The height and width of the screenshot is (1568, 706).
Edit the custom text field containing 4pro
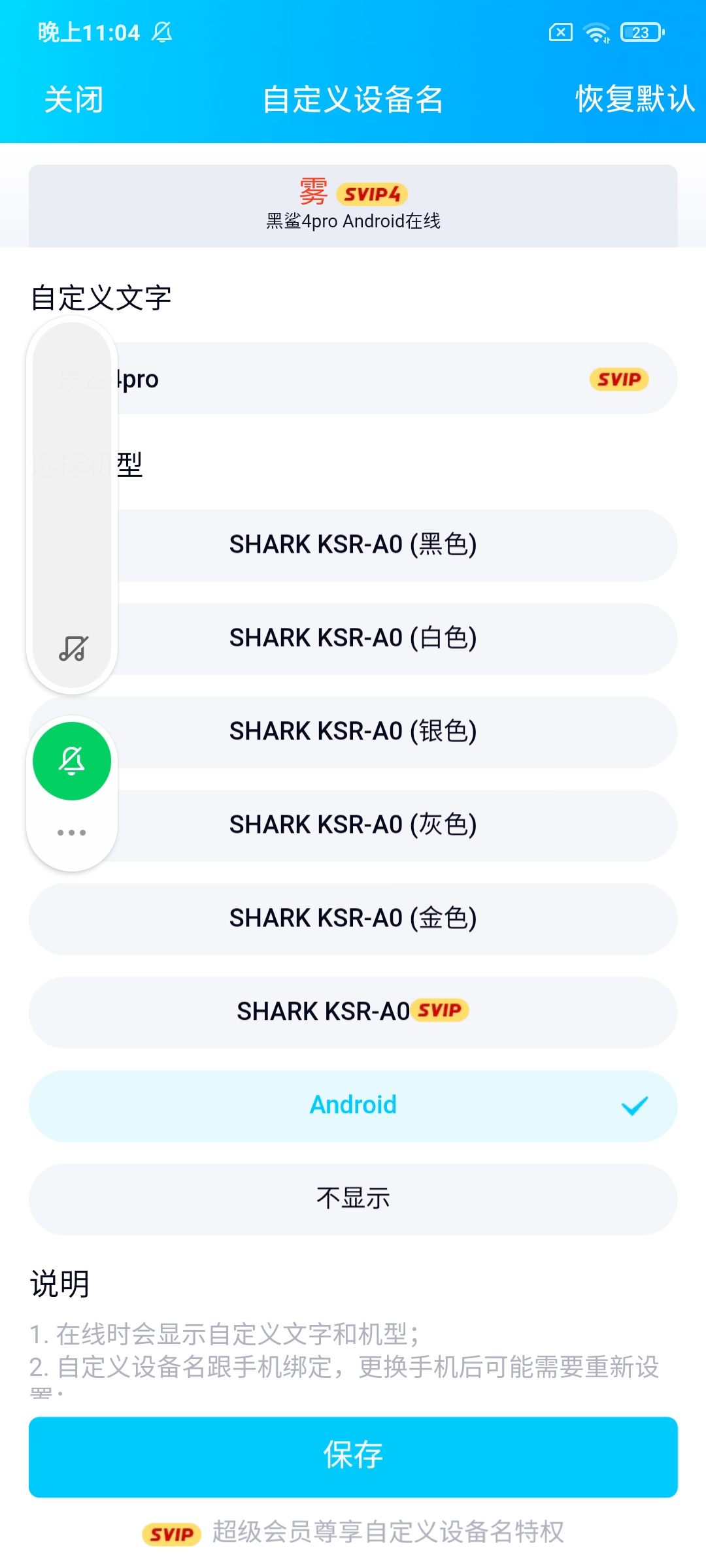[353, 378]
